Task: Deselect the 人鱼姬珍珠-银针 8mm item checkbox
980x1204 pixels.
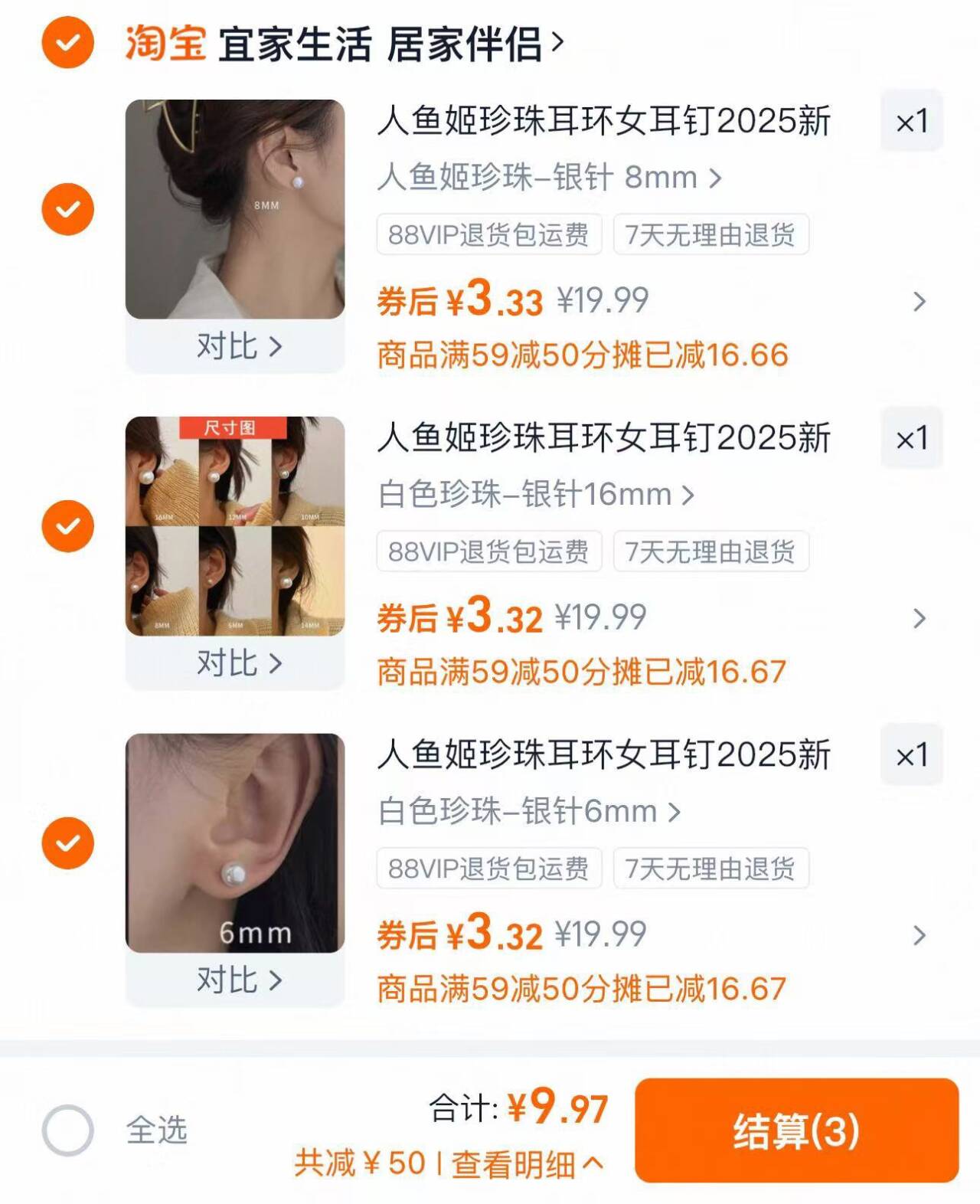Action: [x=67, y=209]
